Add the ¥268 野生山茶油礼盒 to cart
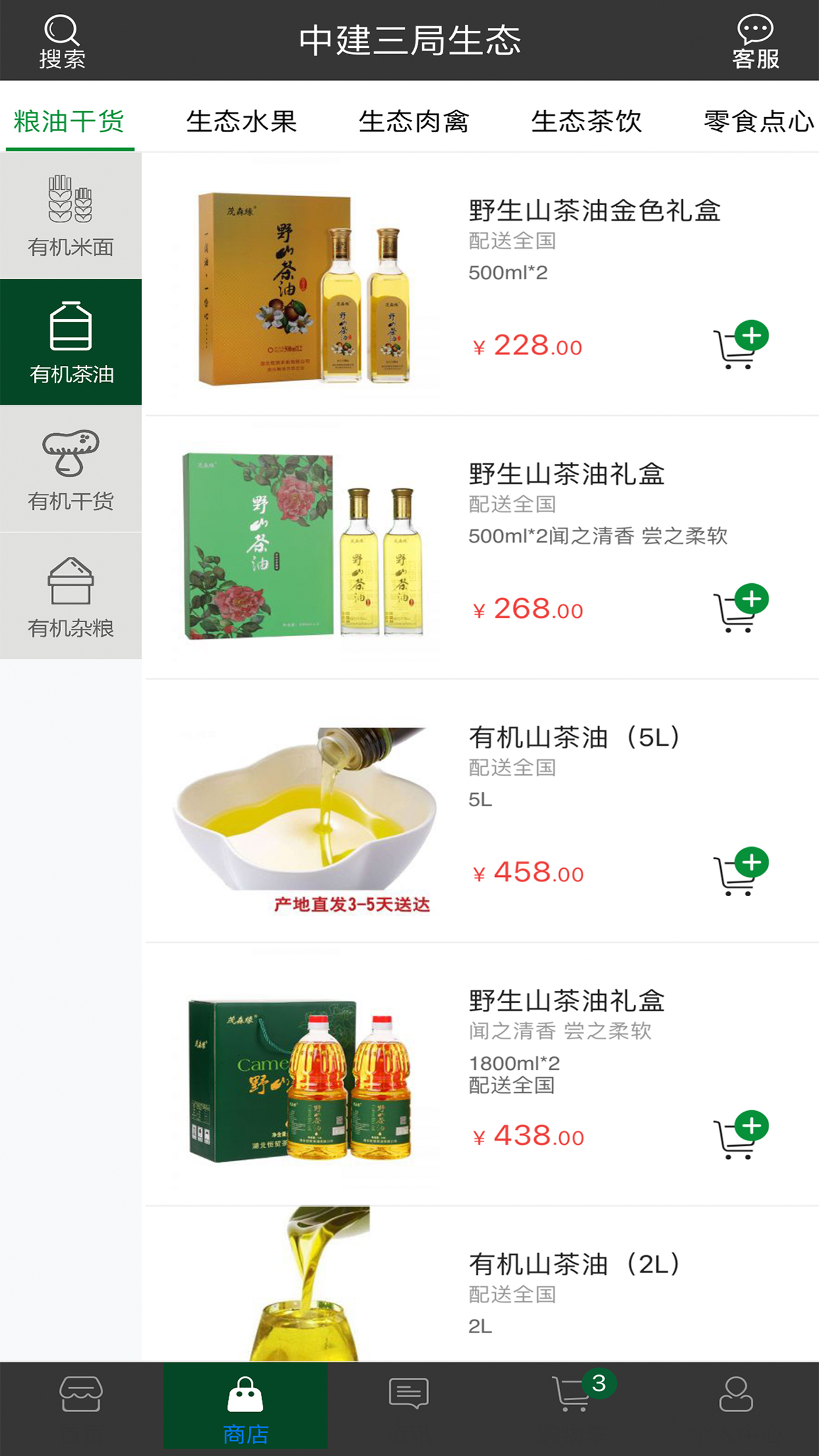 [741, 608]
